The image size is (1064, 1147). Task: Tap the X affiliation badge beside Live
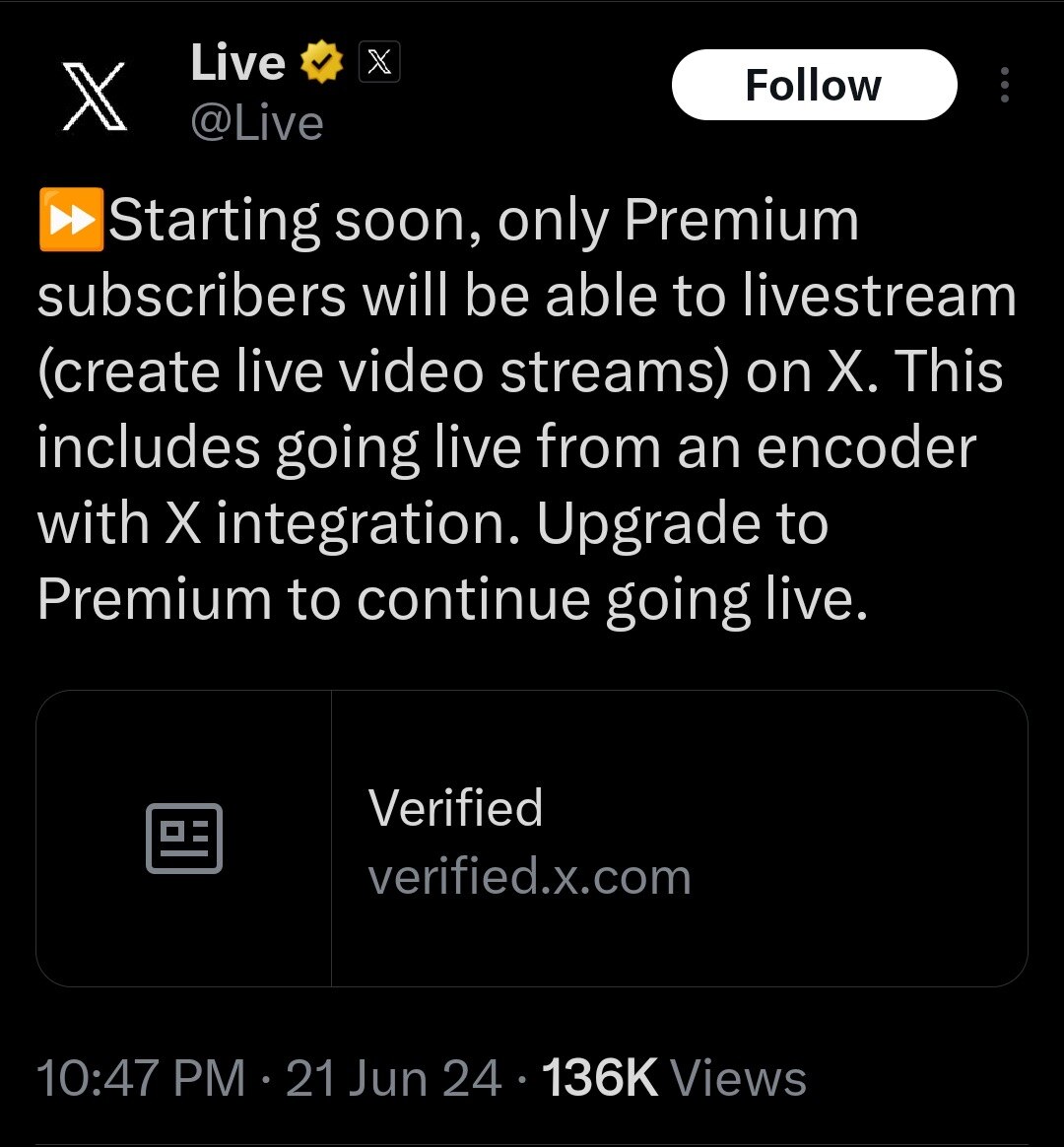[379, 64]
